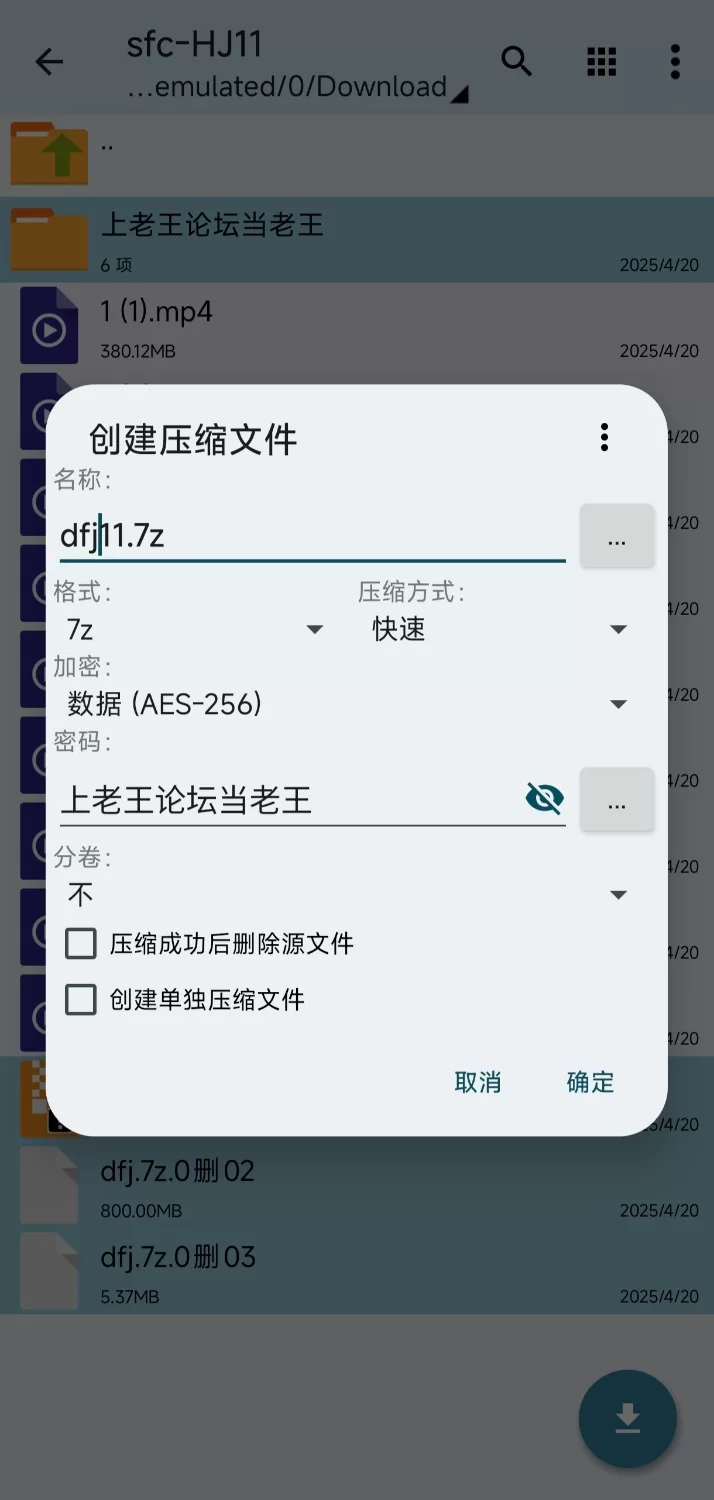This screenshot has height=1500, width=714.
Task: Check 压缩成功后删除源文件 option
Action: click(81, 943)
